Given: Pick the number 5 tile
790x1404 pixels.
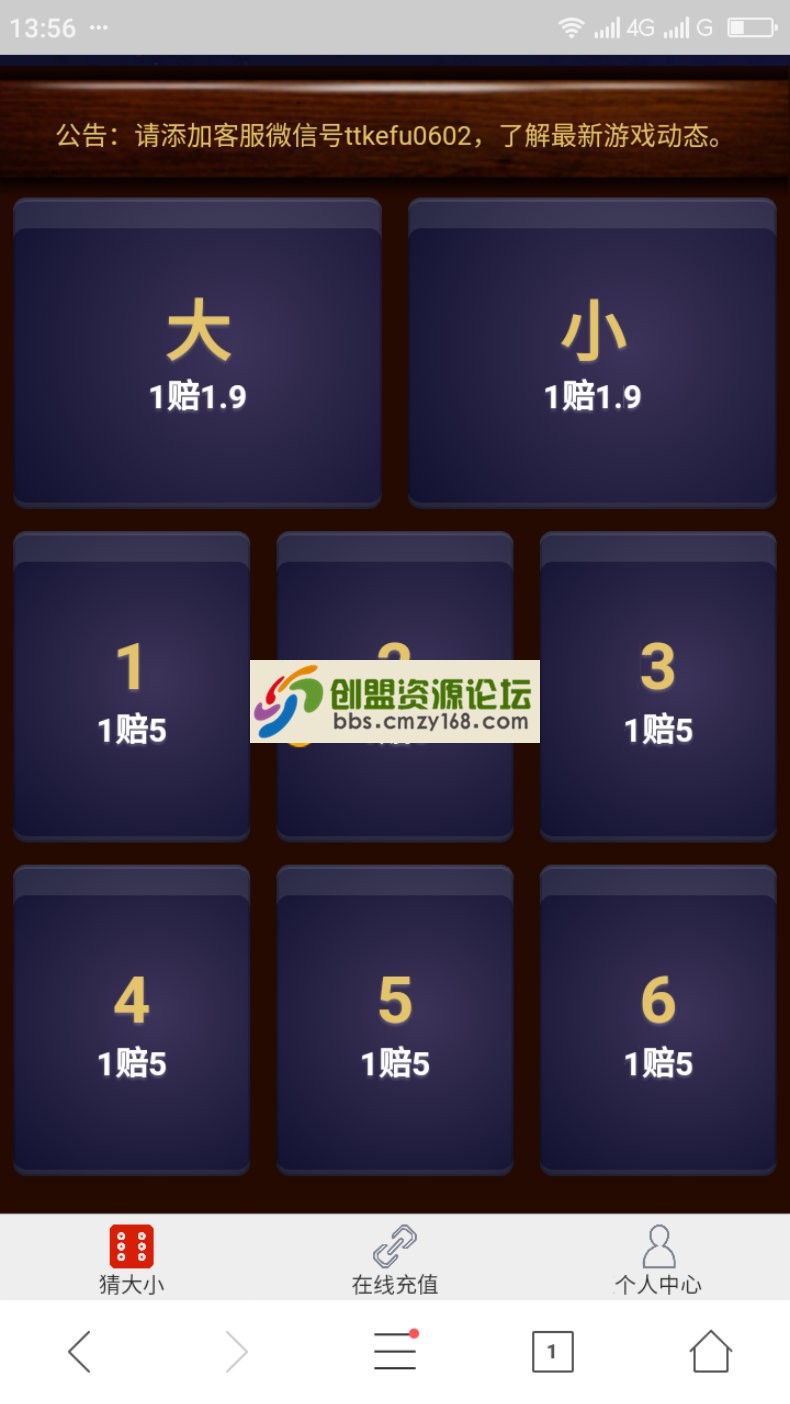Looking at the screenshot, I should point(395,1022).
